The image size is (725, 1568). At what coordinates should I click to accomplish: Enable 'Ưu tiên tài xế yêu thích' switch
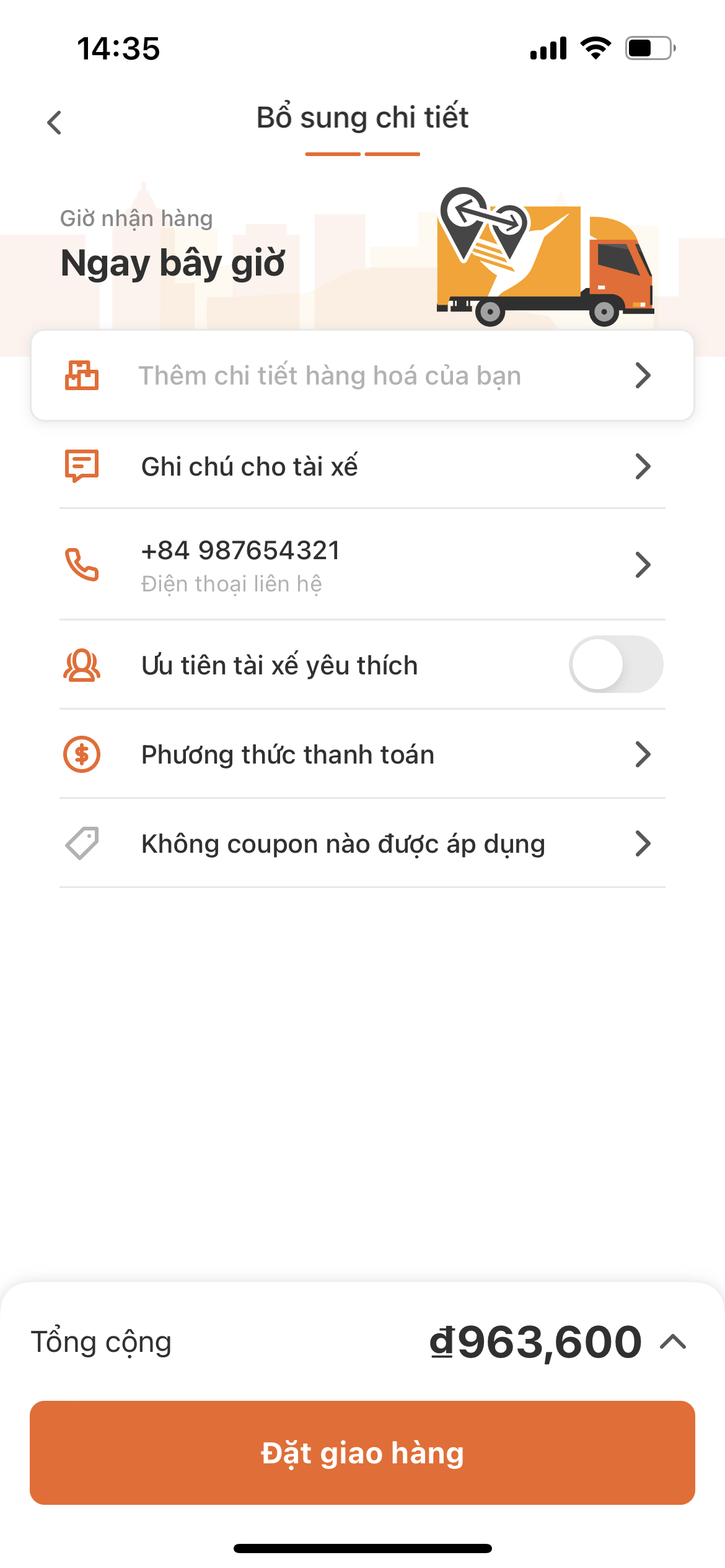coord(615,664)
